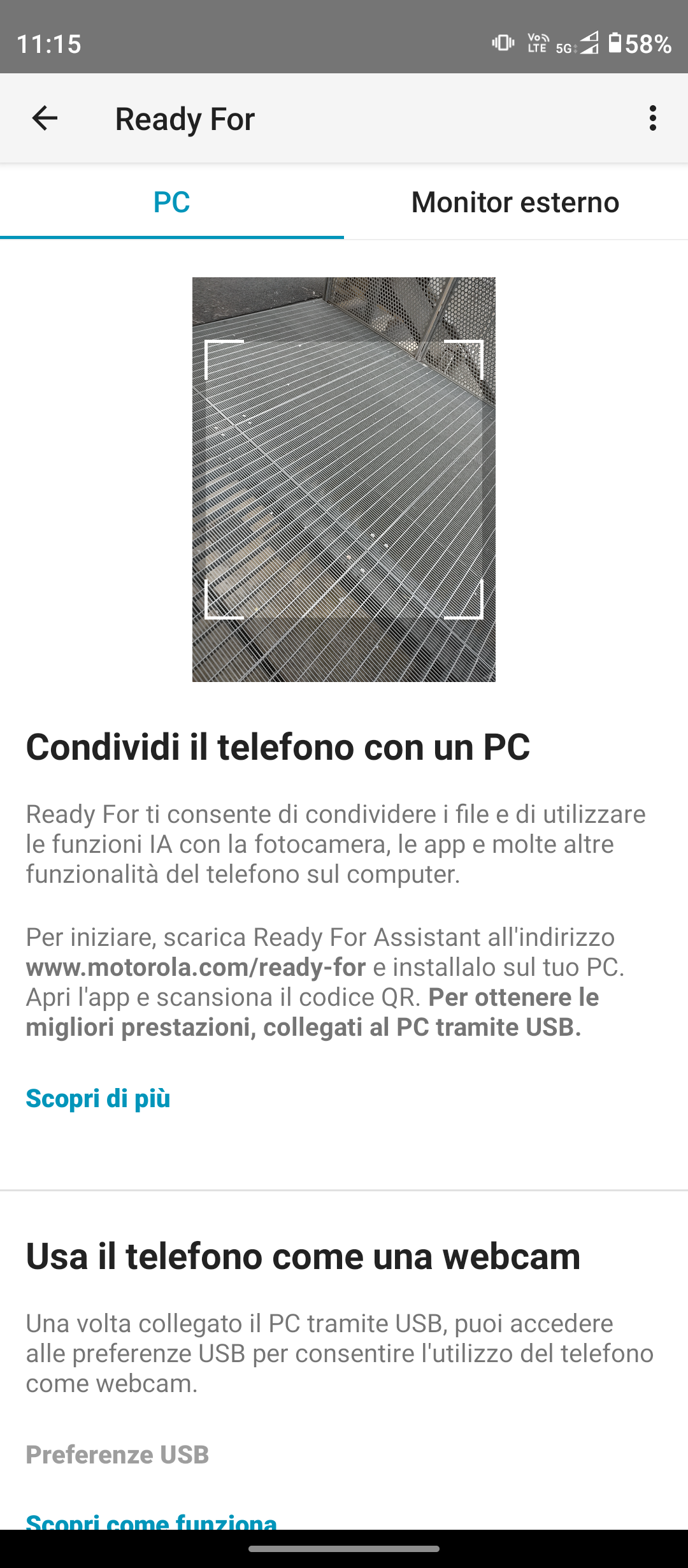
Task: Tap the Scopri come funziona link
Action: click(x=152, y=1521)
